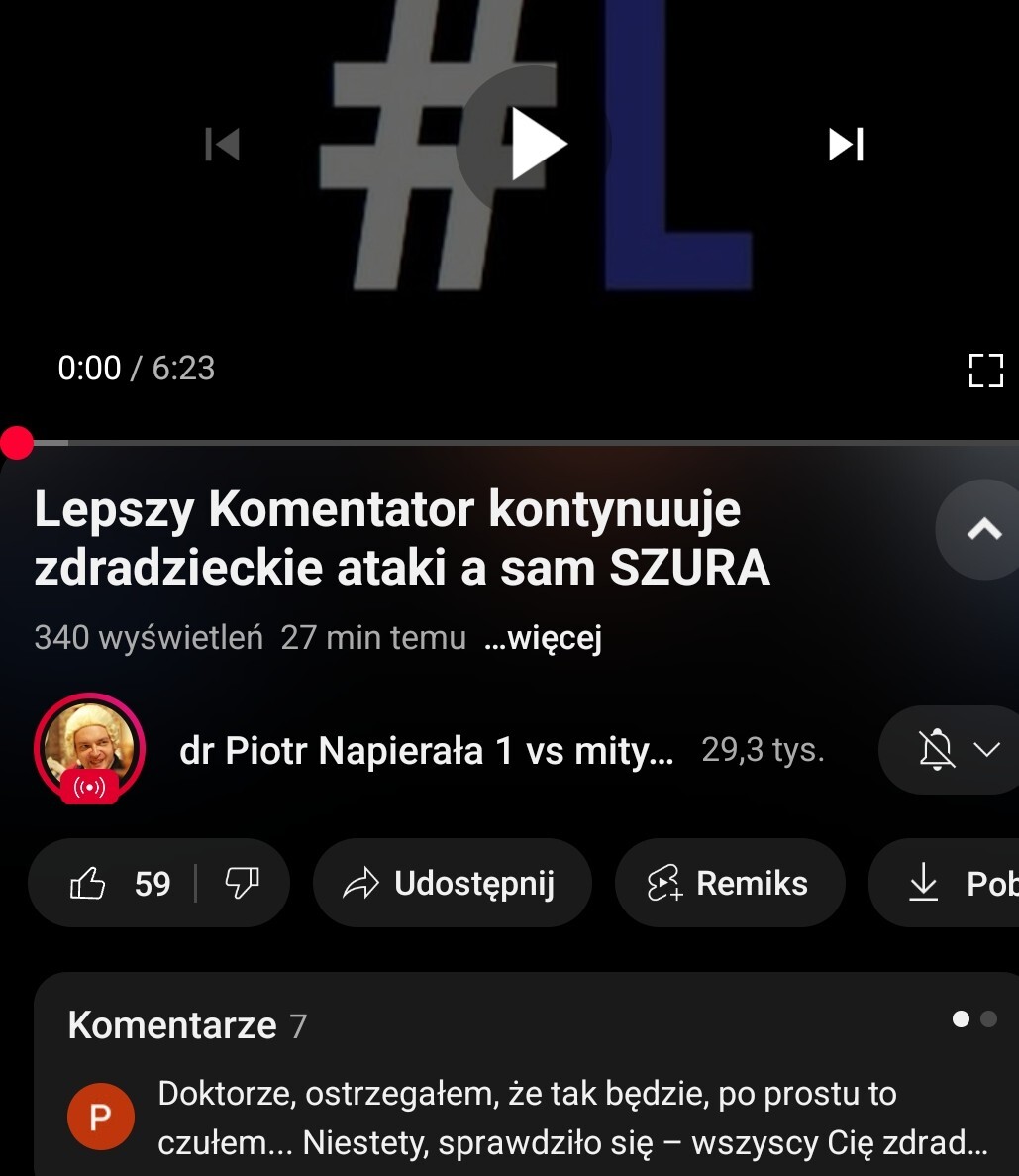Play the video
The width and height of the screenshot is (1019, 1176).
coord(536,145)
